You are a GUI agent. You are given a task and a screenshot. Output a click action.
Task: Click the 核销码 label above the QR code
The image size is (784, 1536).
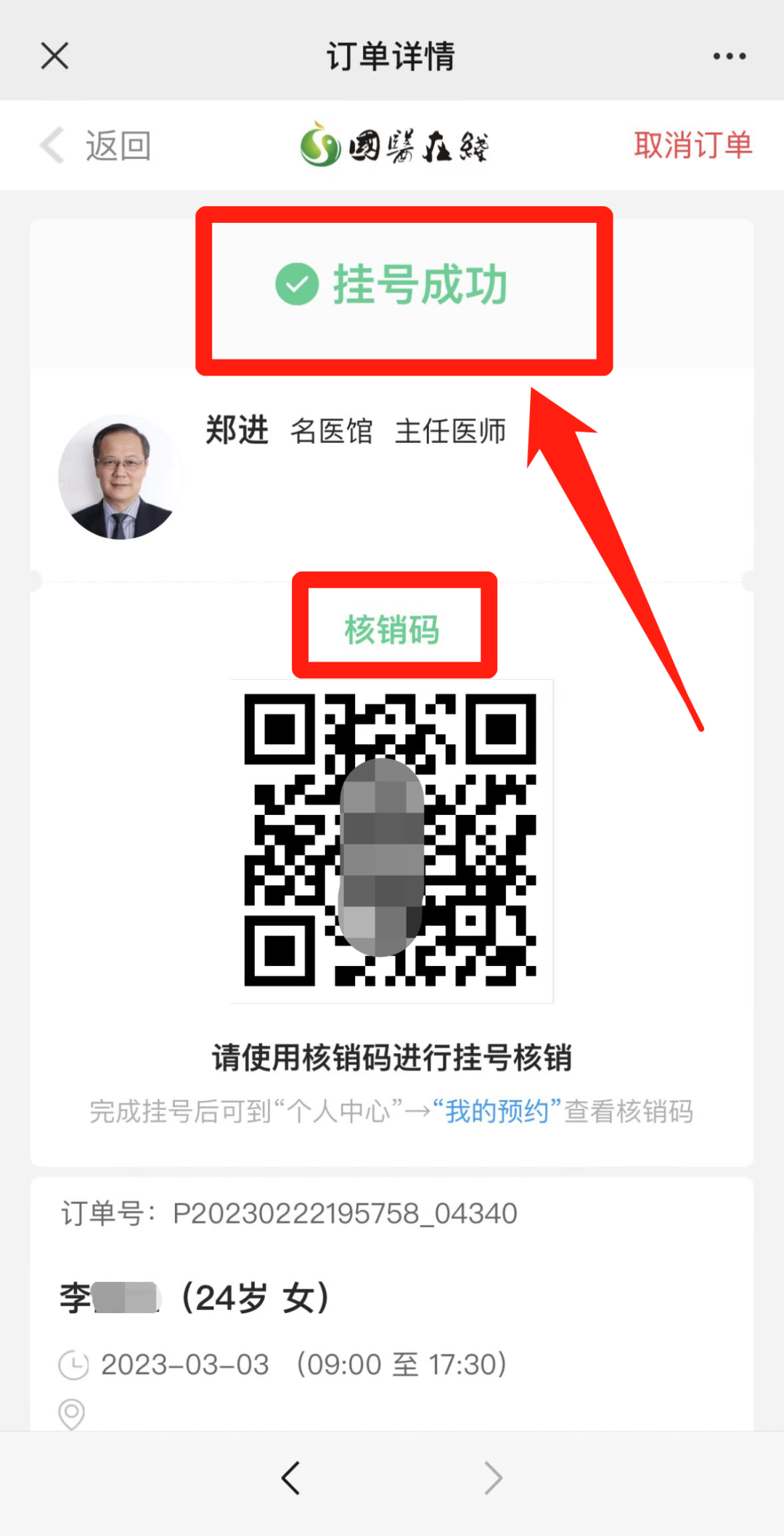pos(393,630)
